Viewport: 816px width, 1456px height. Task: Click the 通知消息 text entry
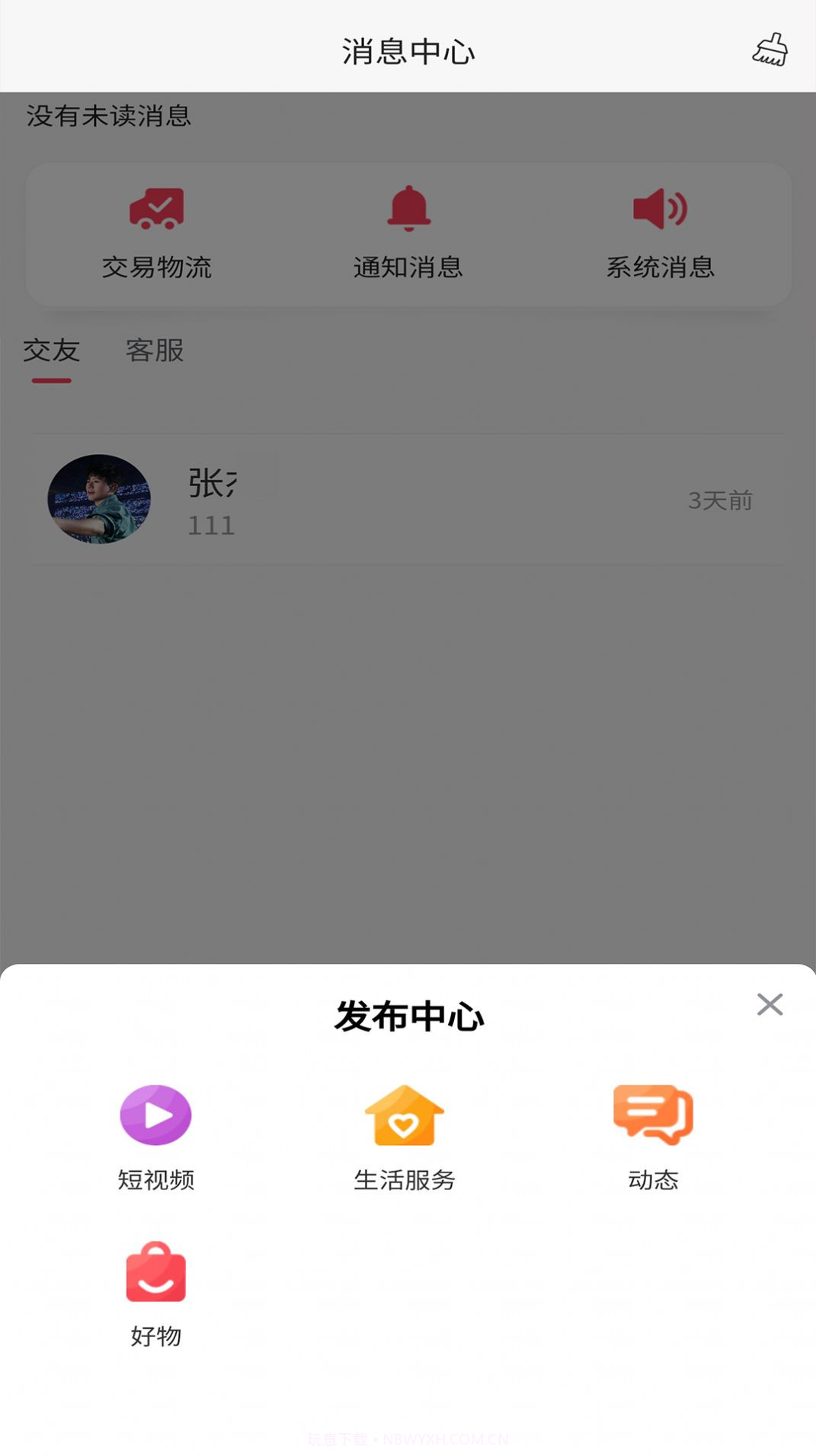[408, 267]
